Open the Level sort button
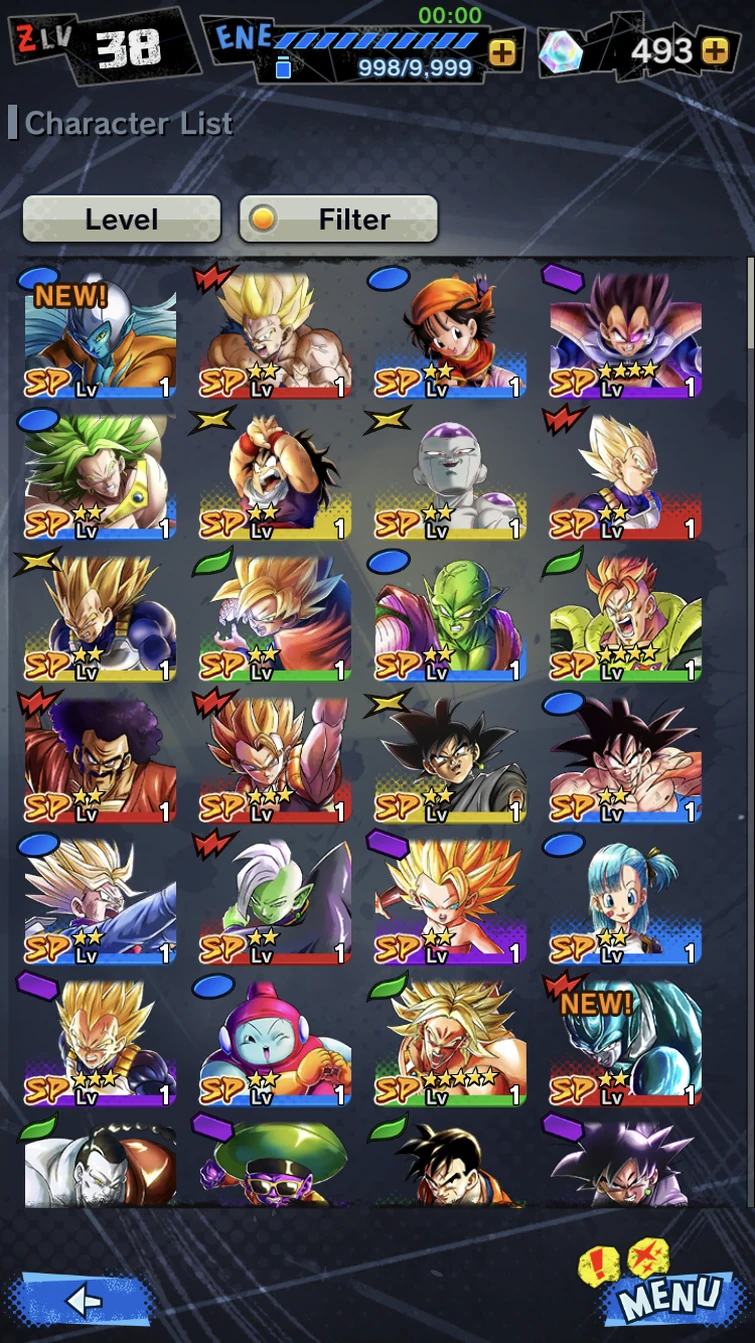This screenshot has height=1343, width=755. (x=121, y=219)
